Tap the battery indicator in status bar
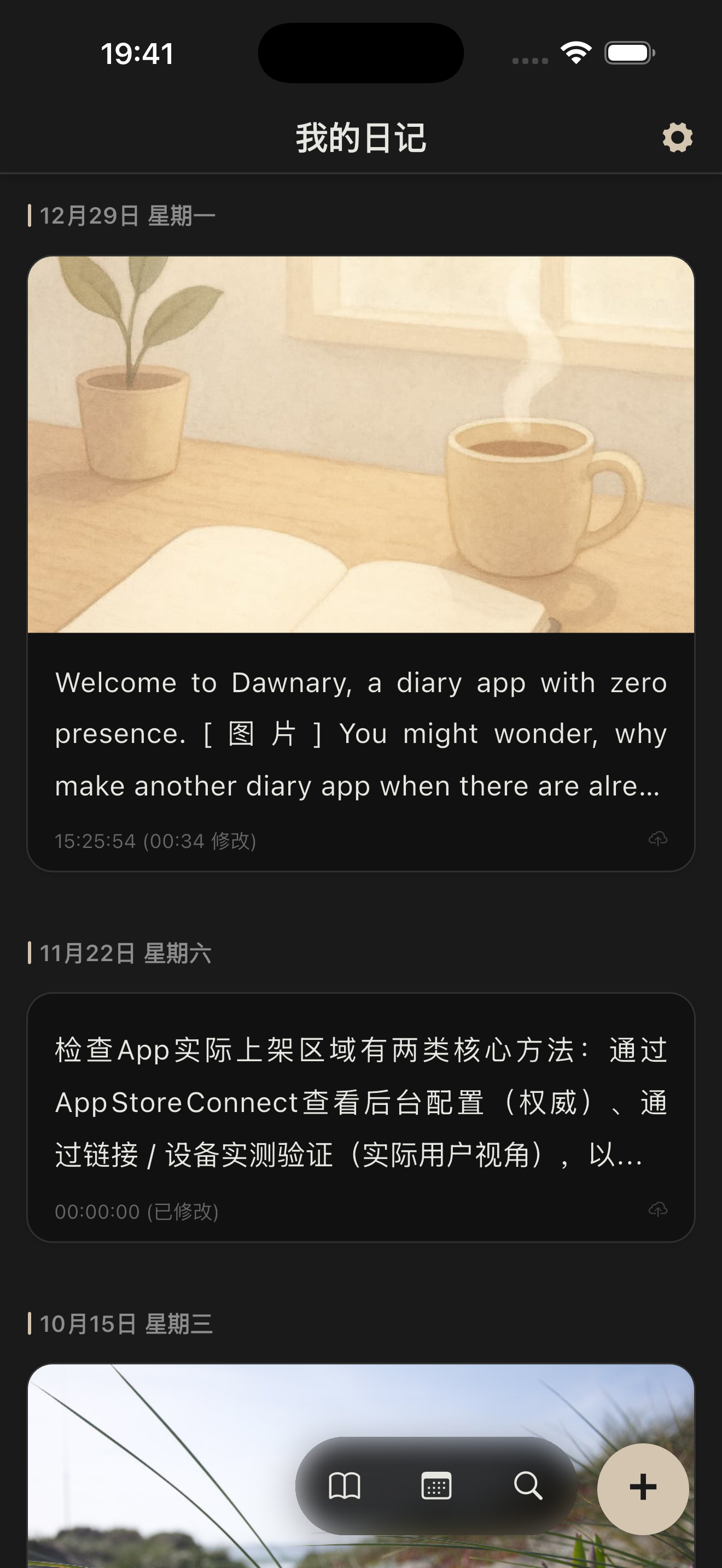The image size is (722, 1568). [628, 54]
